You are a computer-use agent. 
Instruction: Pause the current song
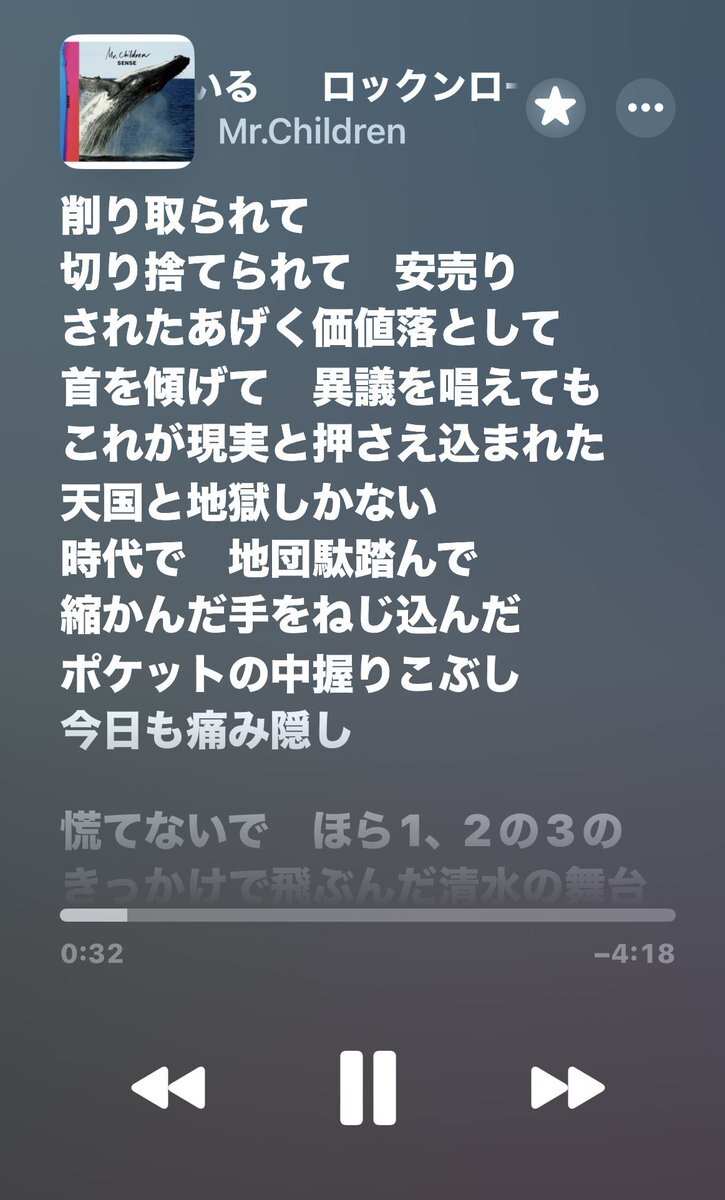(x=367, y=1088)
